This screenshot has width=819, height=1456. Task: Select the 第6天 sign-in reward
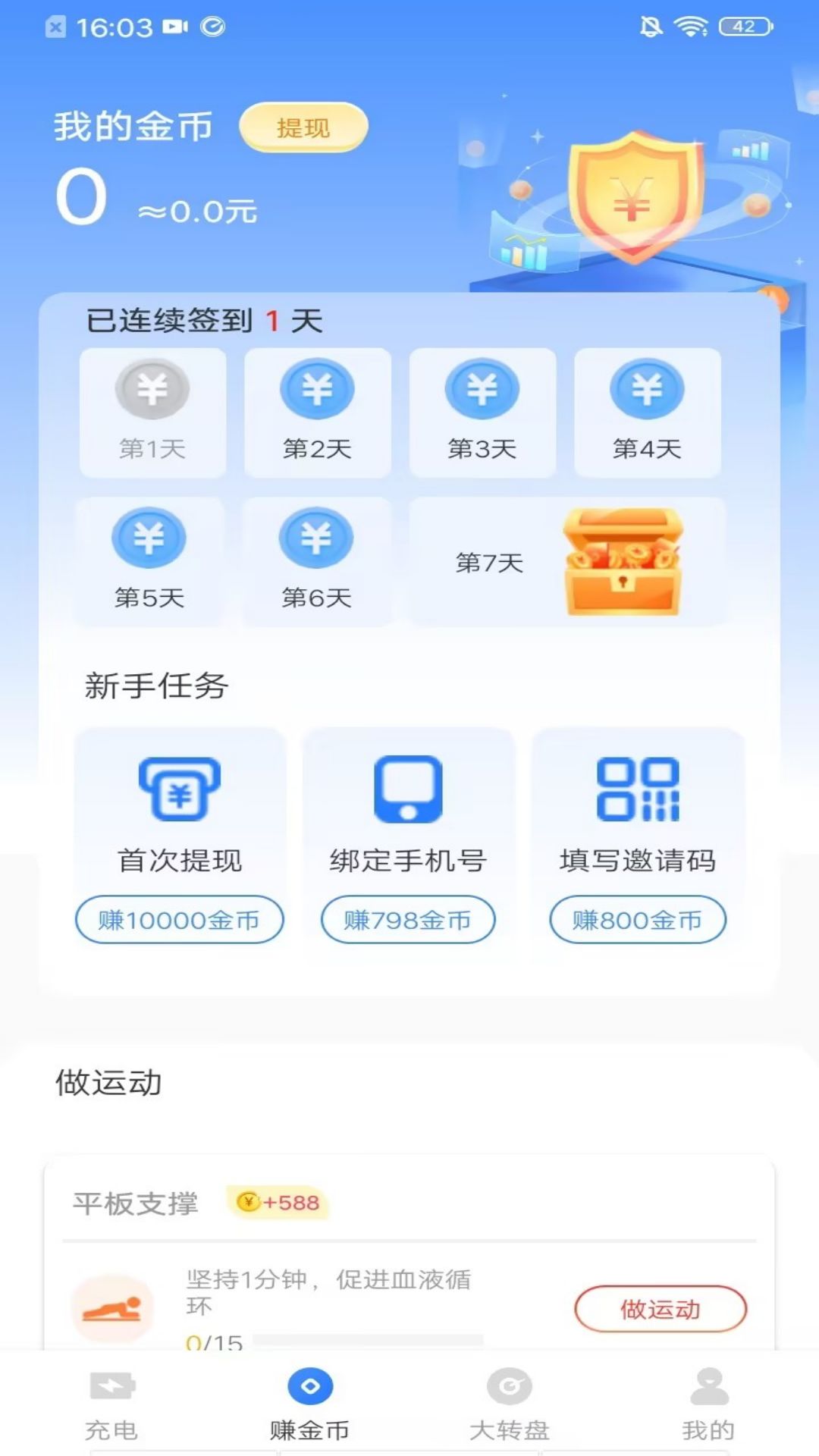tap(317, 562)
